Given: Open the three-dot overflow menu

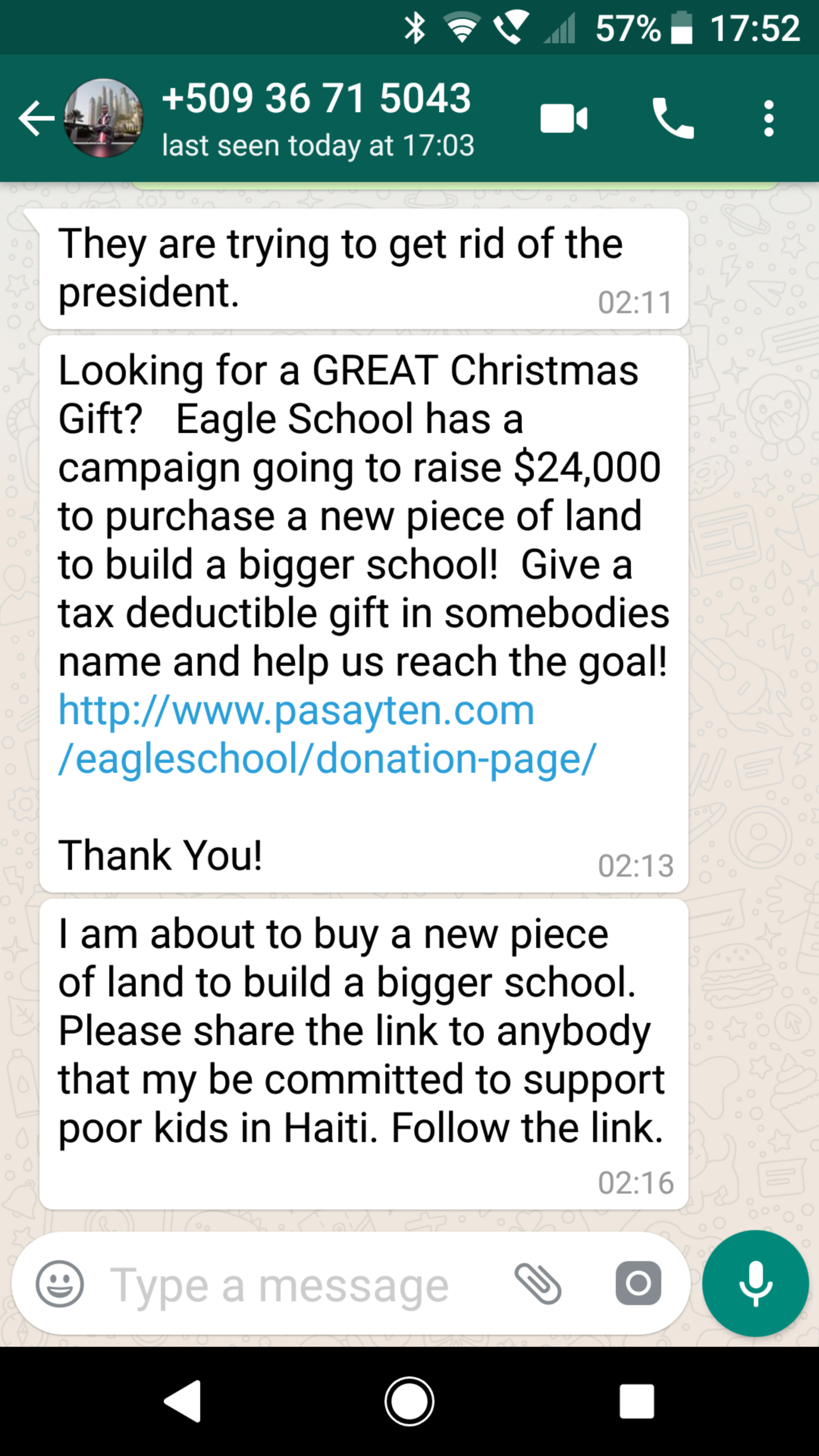Looking at the screenshot, I should coord(768,119).
